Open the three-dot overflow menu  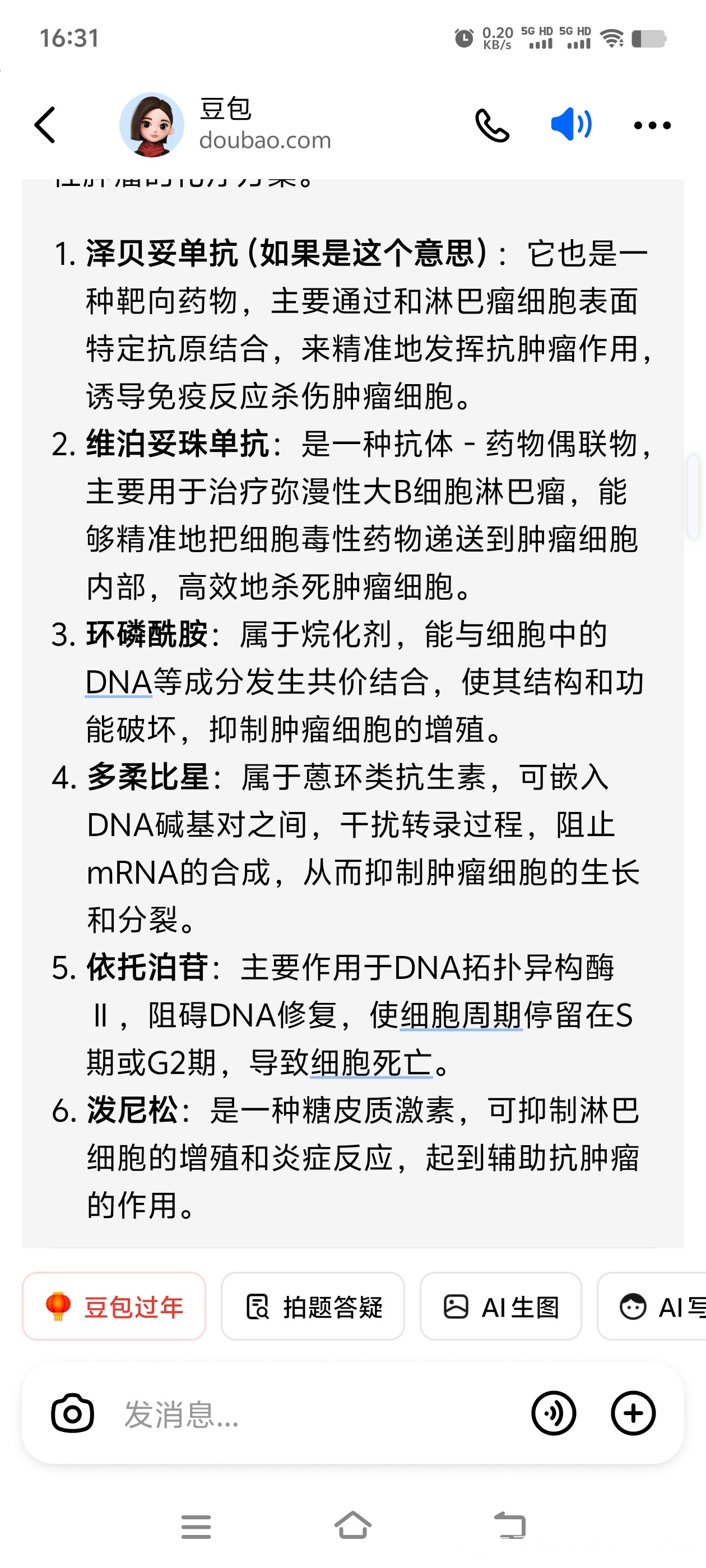pyautogui.click(x=652, y=125)
